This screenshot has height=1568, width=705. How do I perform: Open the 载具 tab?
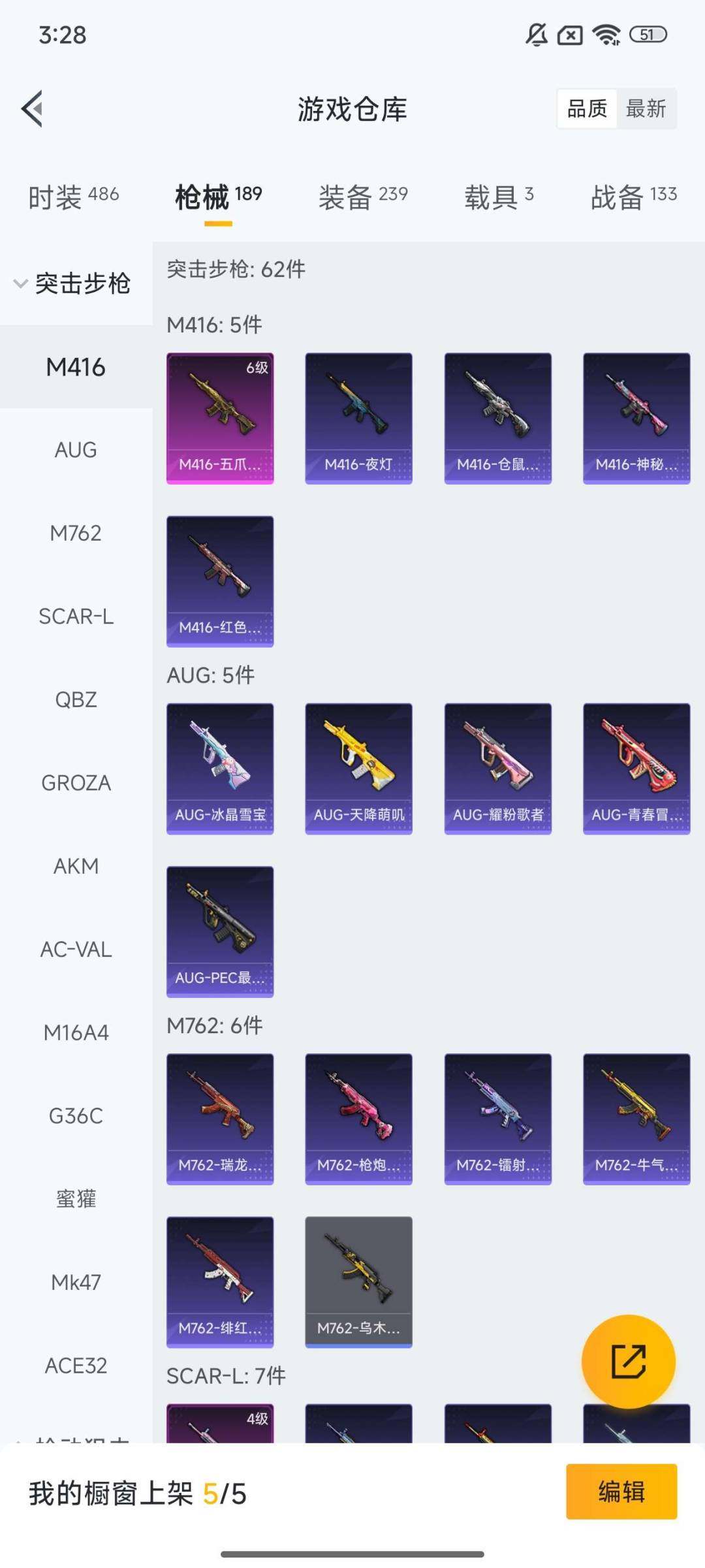pos(499,196)
